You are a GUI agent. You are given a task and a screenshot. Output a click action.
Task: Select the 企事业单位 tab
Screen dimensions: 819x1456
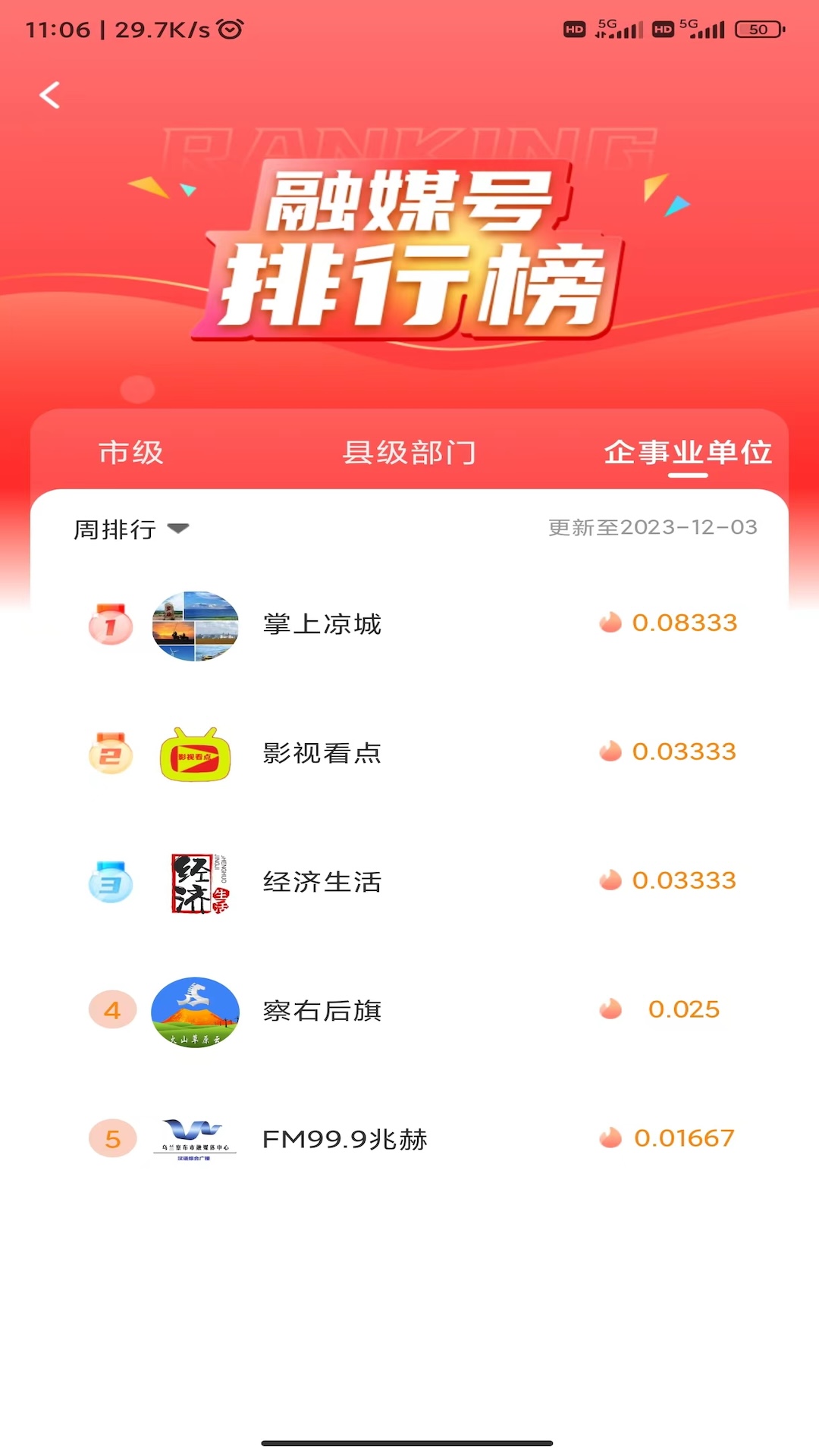point(687,452)
